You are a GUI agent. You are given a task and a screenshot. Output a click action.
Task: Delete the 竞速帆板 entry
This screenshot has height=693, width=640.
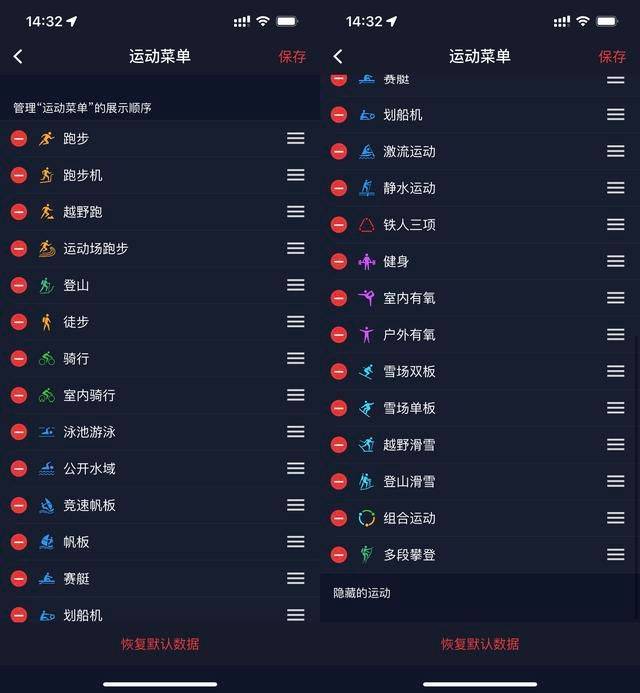[19, 505]
